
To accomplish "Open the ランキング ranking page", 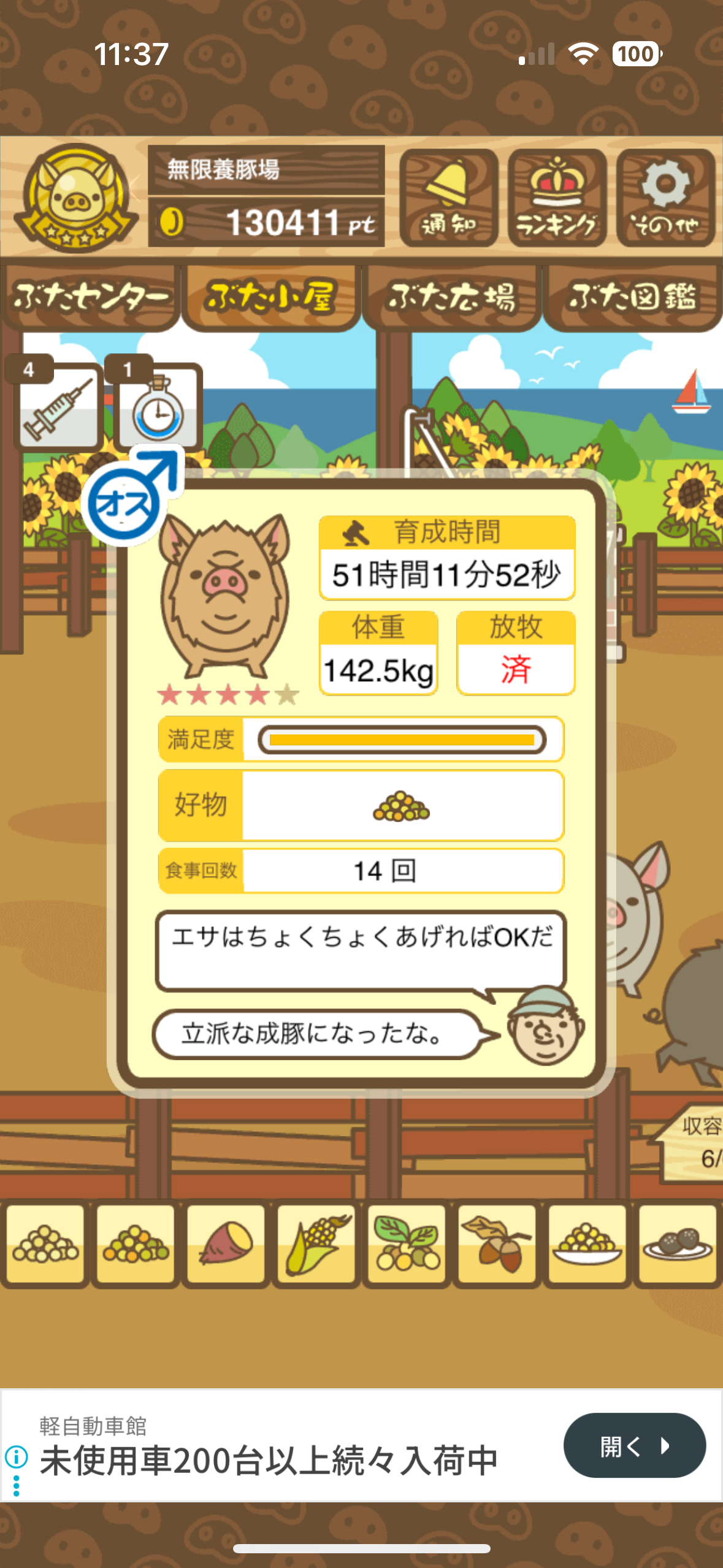I will (x=557, y=199).
